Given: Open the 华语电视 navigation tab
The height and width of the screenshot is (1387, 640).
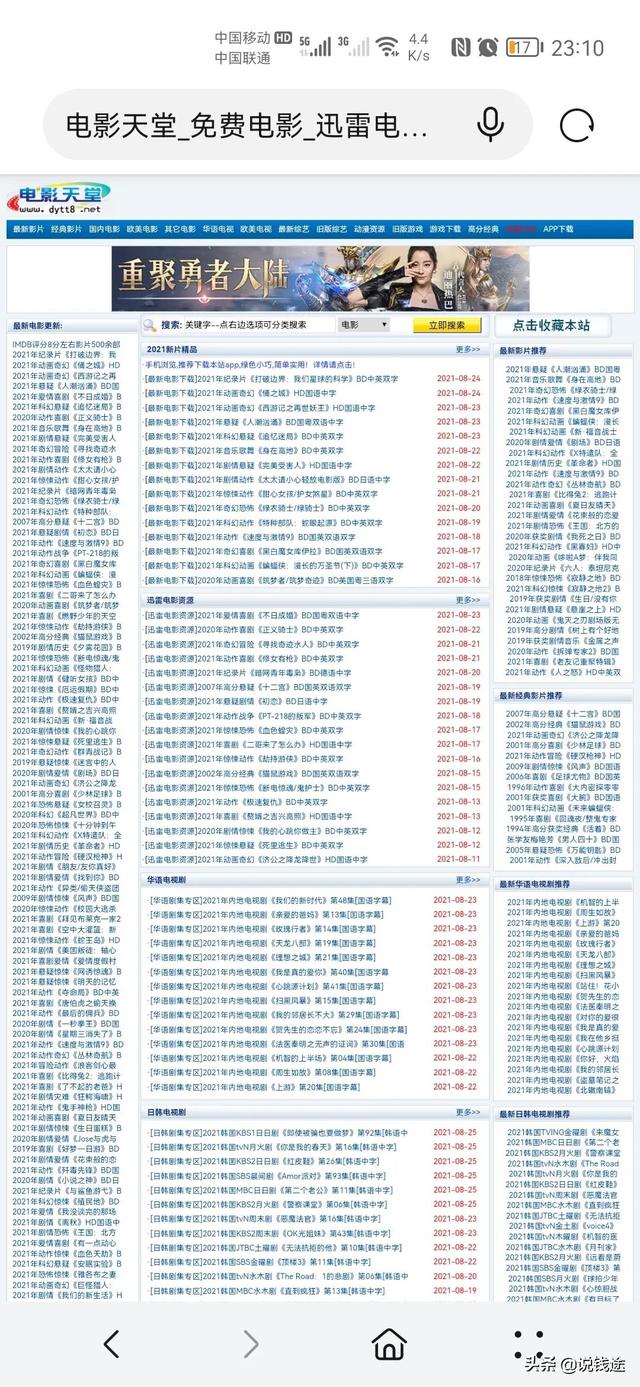Looking at the screenshot, I should click(218, 229).
